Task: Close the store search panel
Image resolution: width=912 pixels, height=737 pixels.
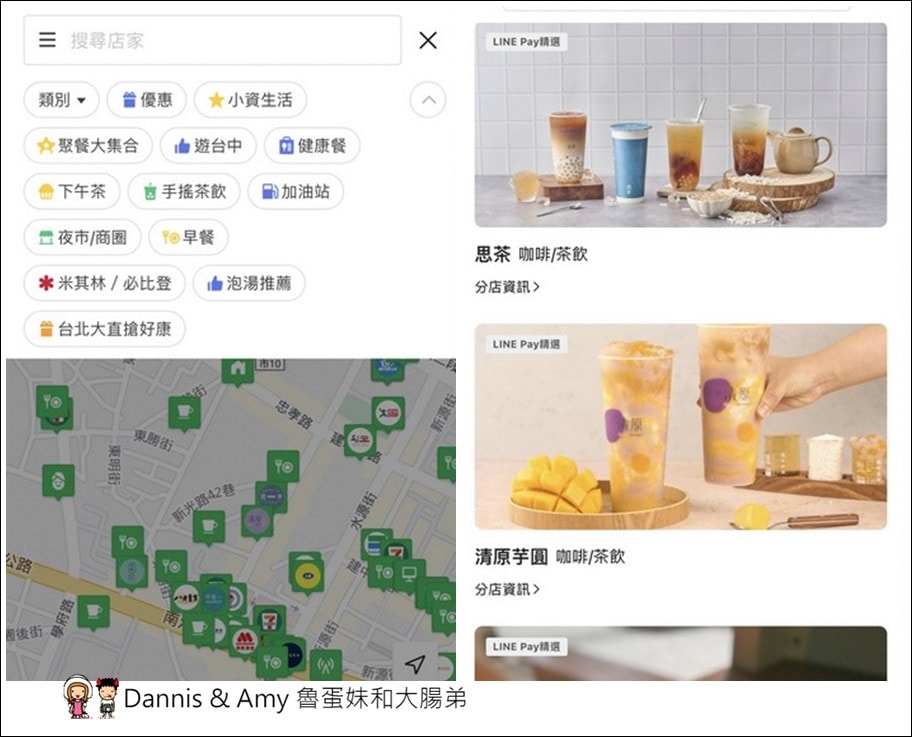Action: click(x=428, y=40)
